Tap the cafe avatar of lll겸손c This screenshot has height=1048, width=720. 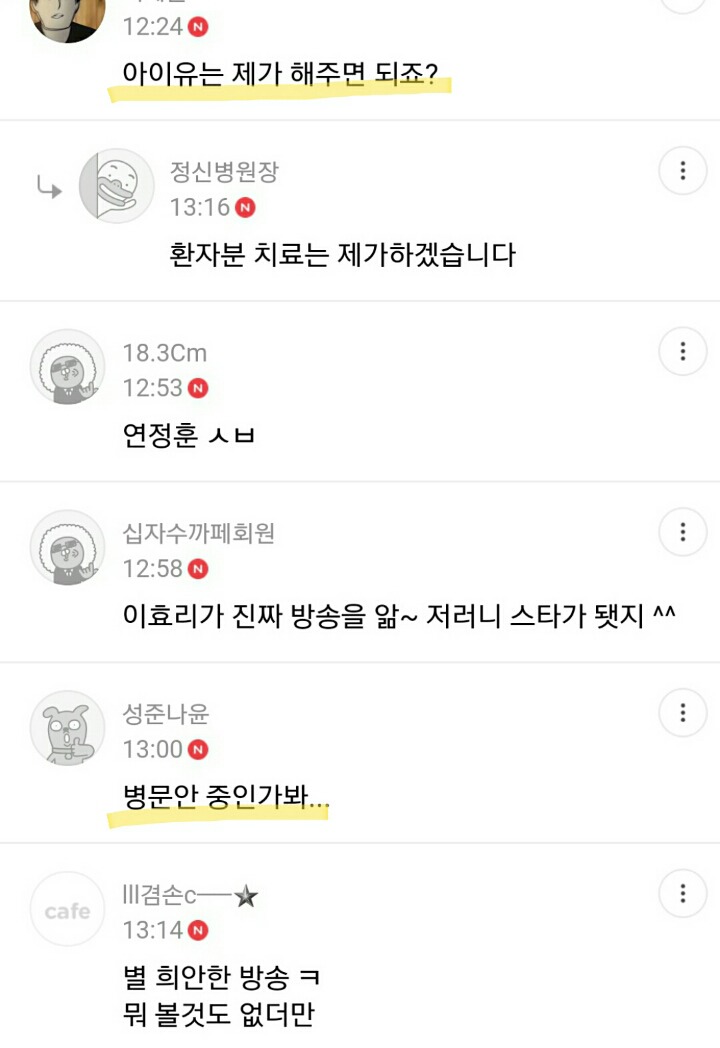tap(68, 909)
